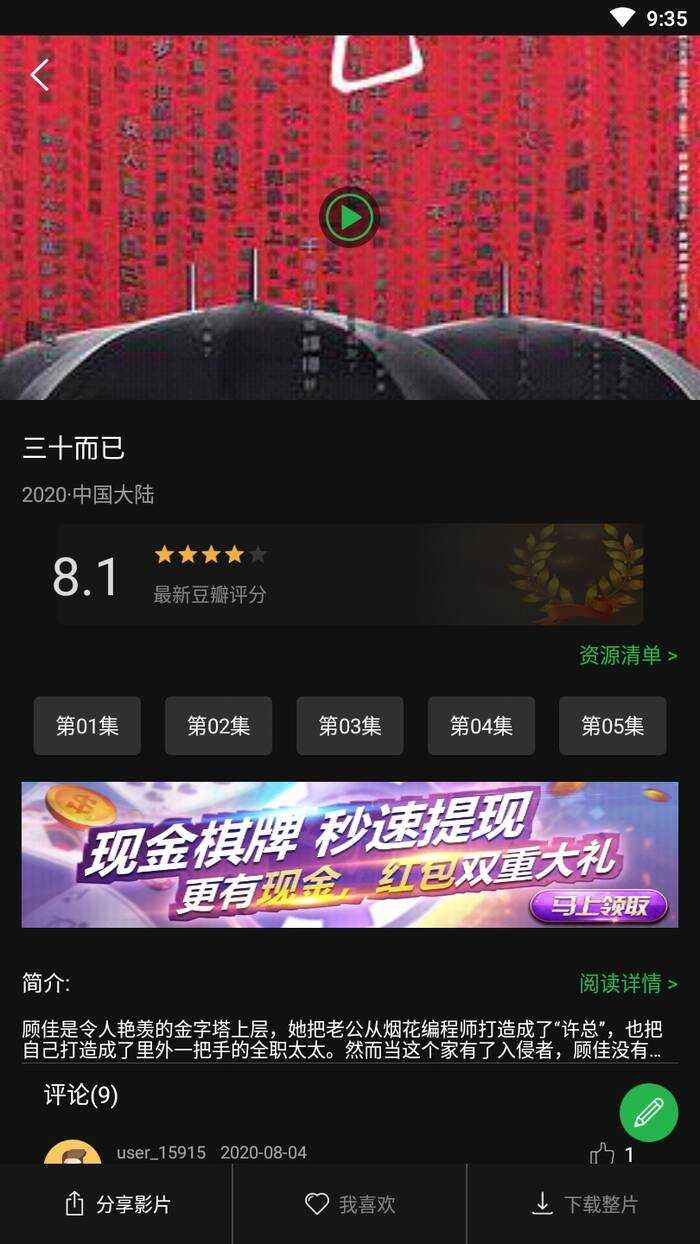700x1244 pixels.
Task: Select episode 第05集
Action: [612, 726]
